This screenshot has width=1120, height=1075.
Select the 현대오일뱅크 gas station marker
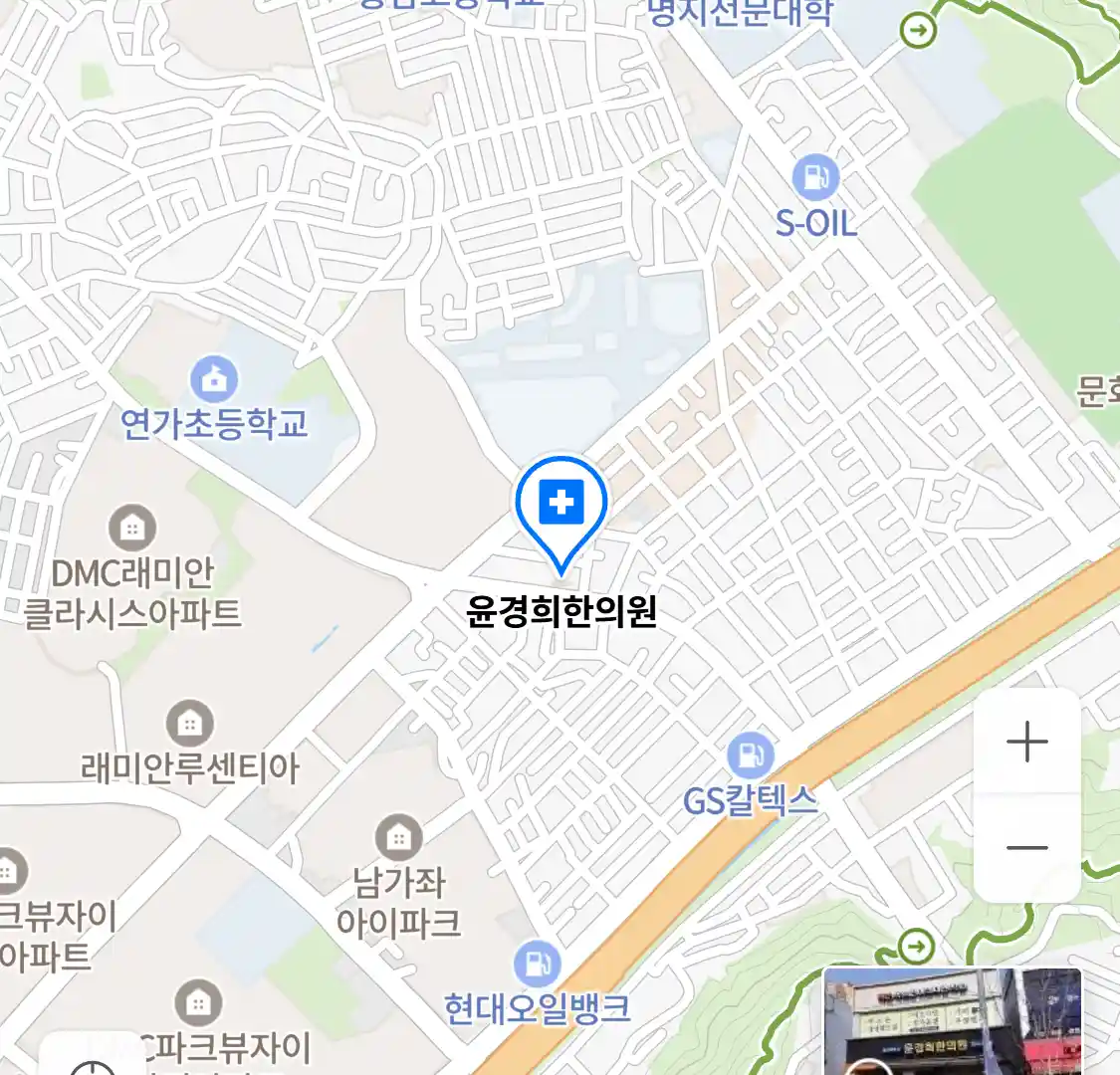[x=537, y=964]
